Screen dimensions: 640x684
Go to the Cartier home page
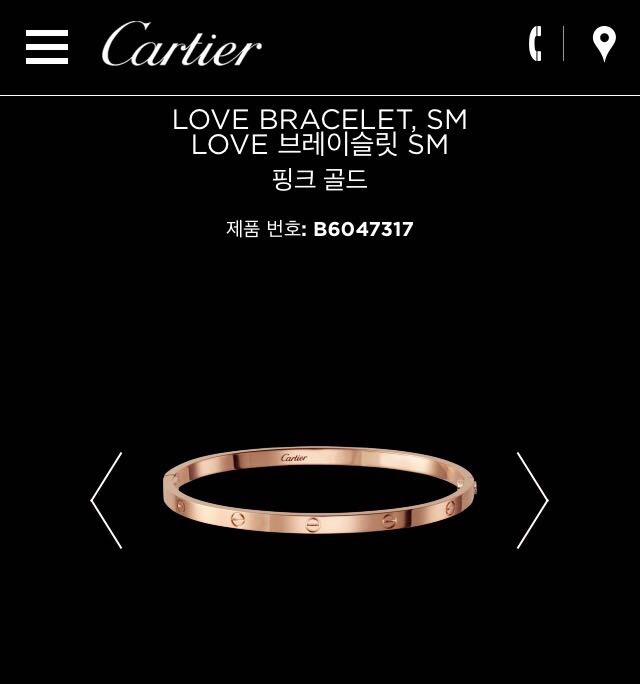click(x=181, y=45)
